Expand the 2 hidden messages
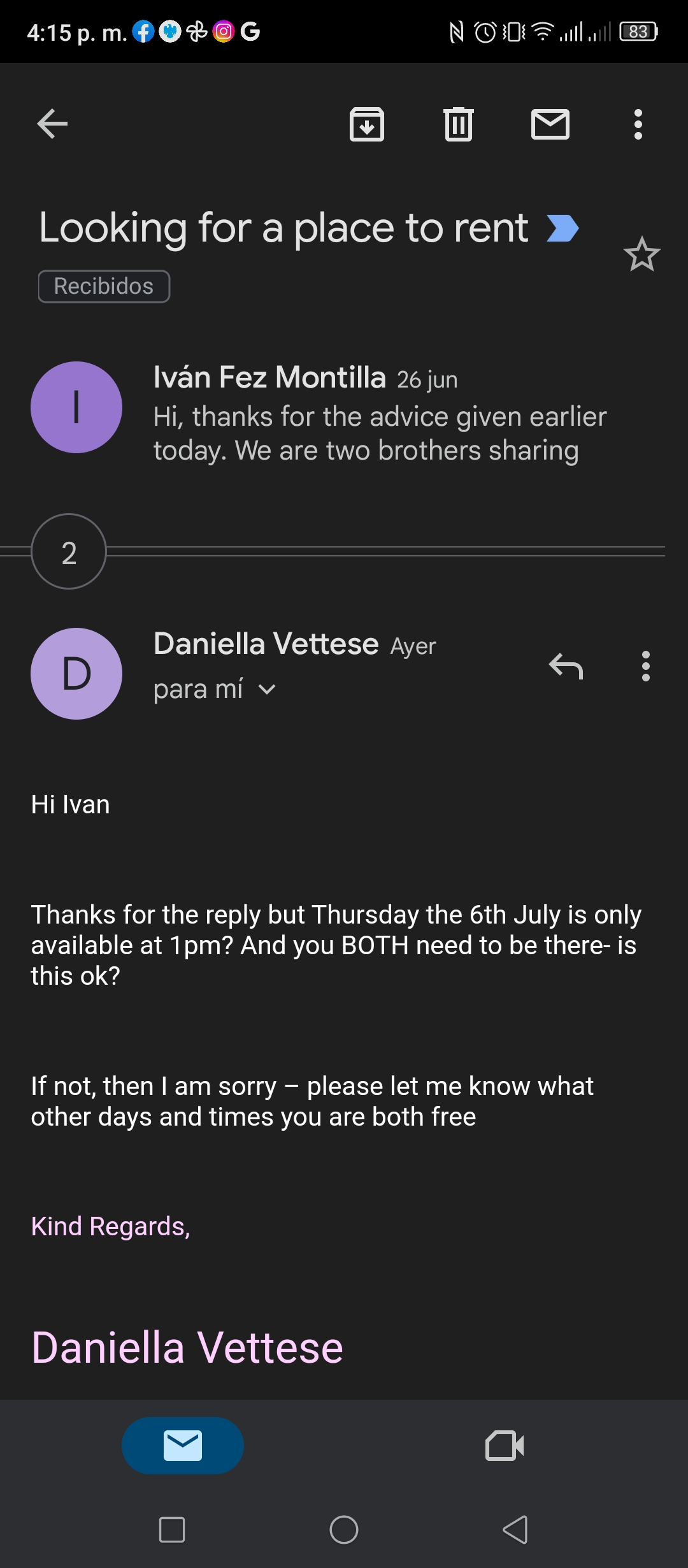 (x=69, y=551)
